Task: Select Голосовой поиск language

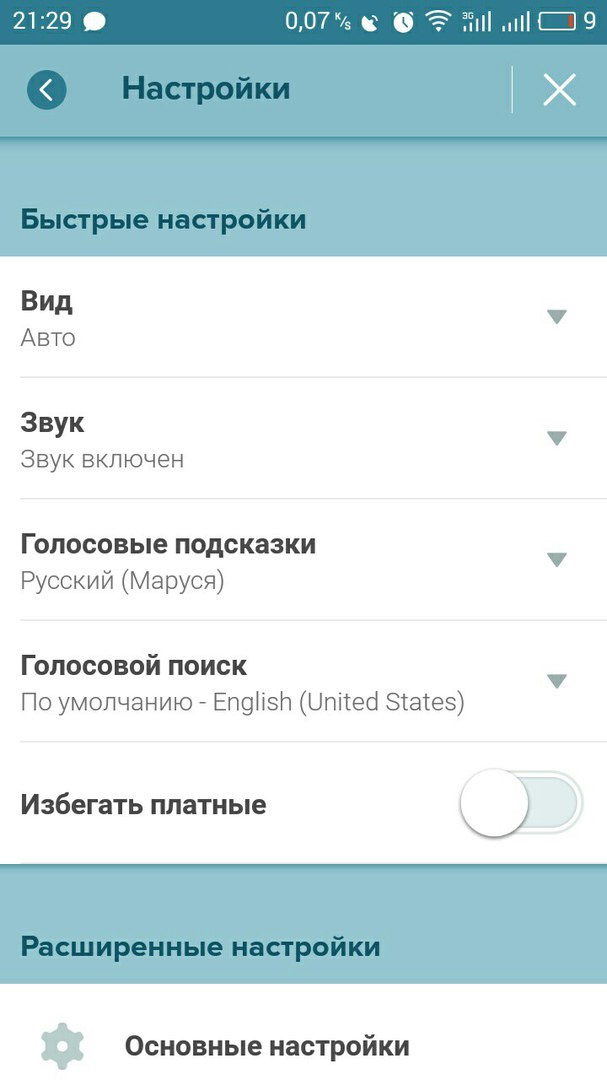Action: point(556,681)
